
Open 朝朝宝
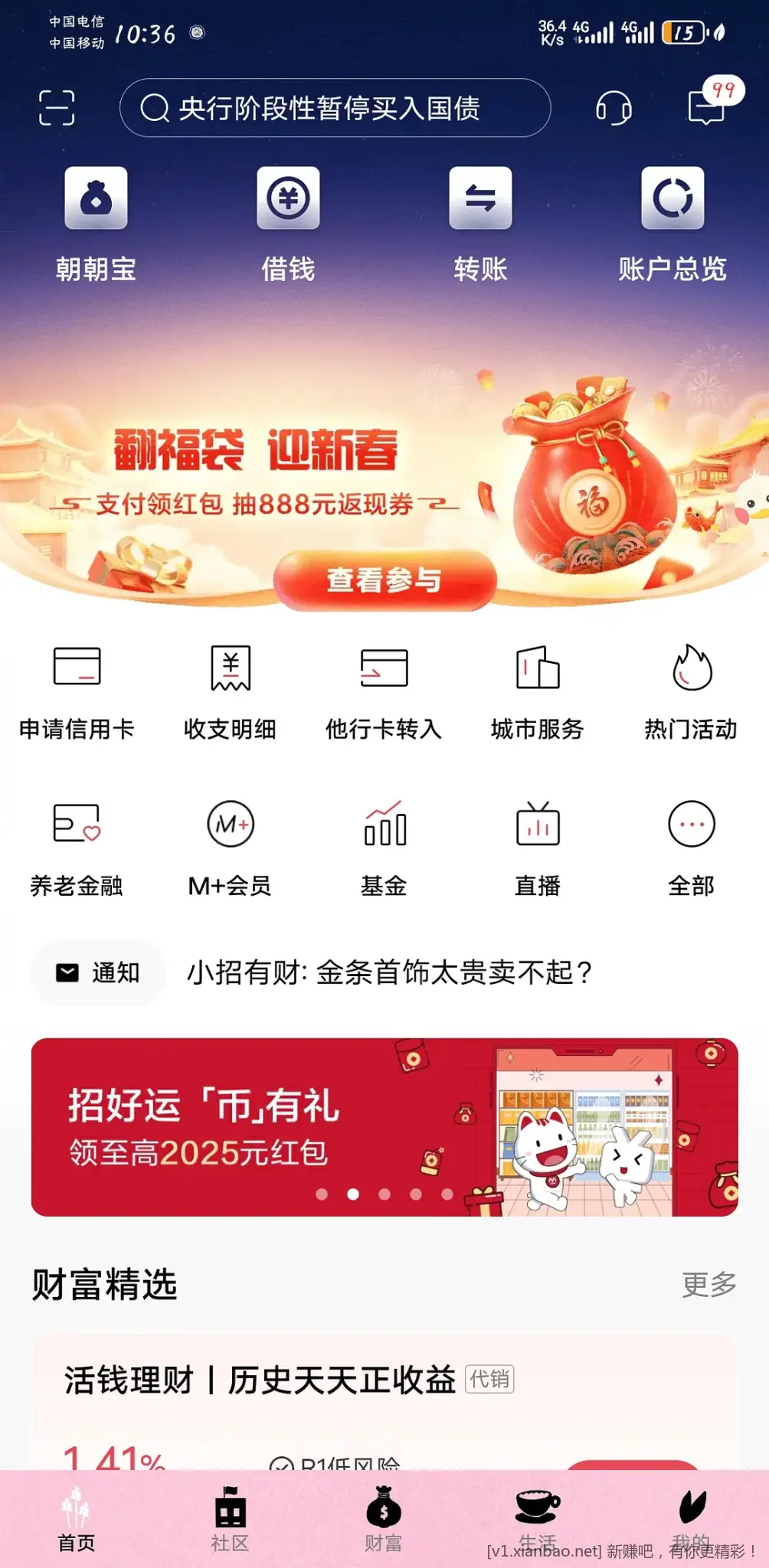96,223
